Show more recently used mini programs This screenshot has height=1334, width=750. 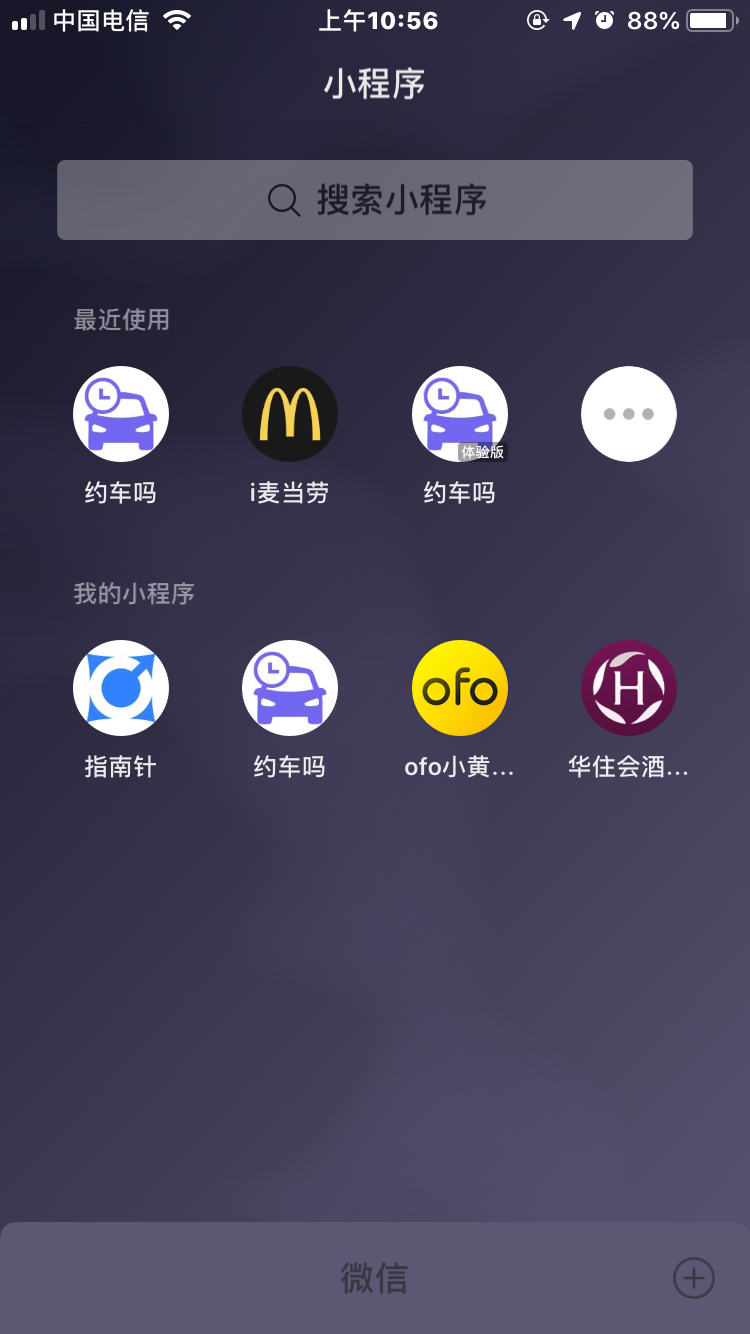[628, 414]
